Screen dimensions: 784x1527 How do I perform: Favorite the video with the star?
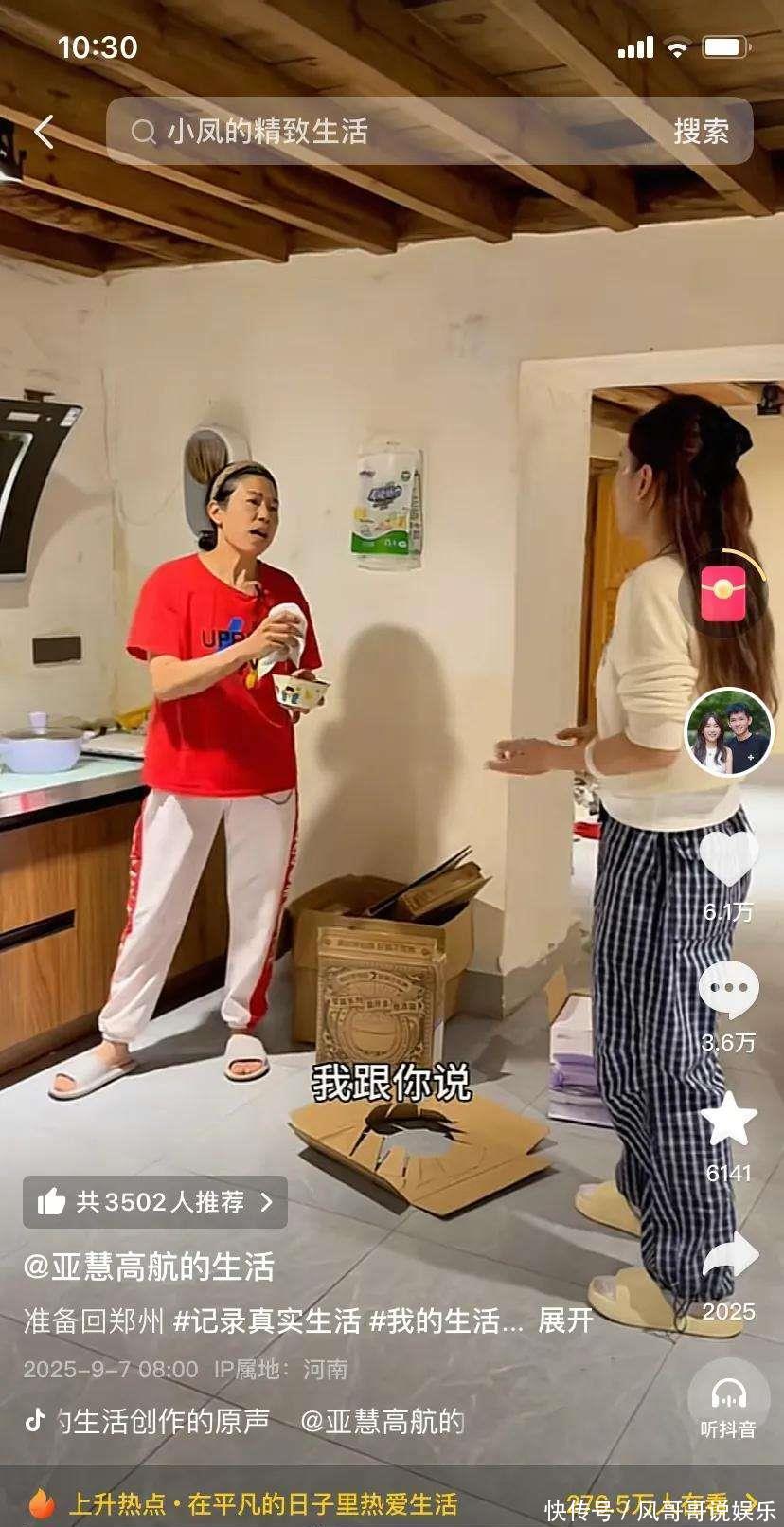(728, 1120)
